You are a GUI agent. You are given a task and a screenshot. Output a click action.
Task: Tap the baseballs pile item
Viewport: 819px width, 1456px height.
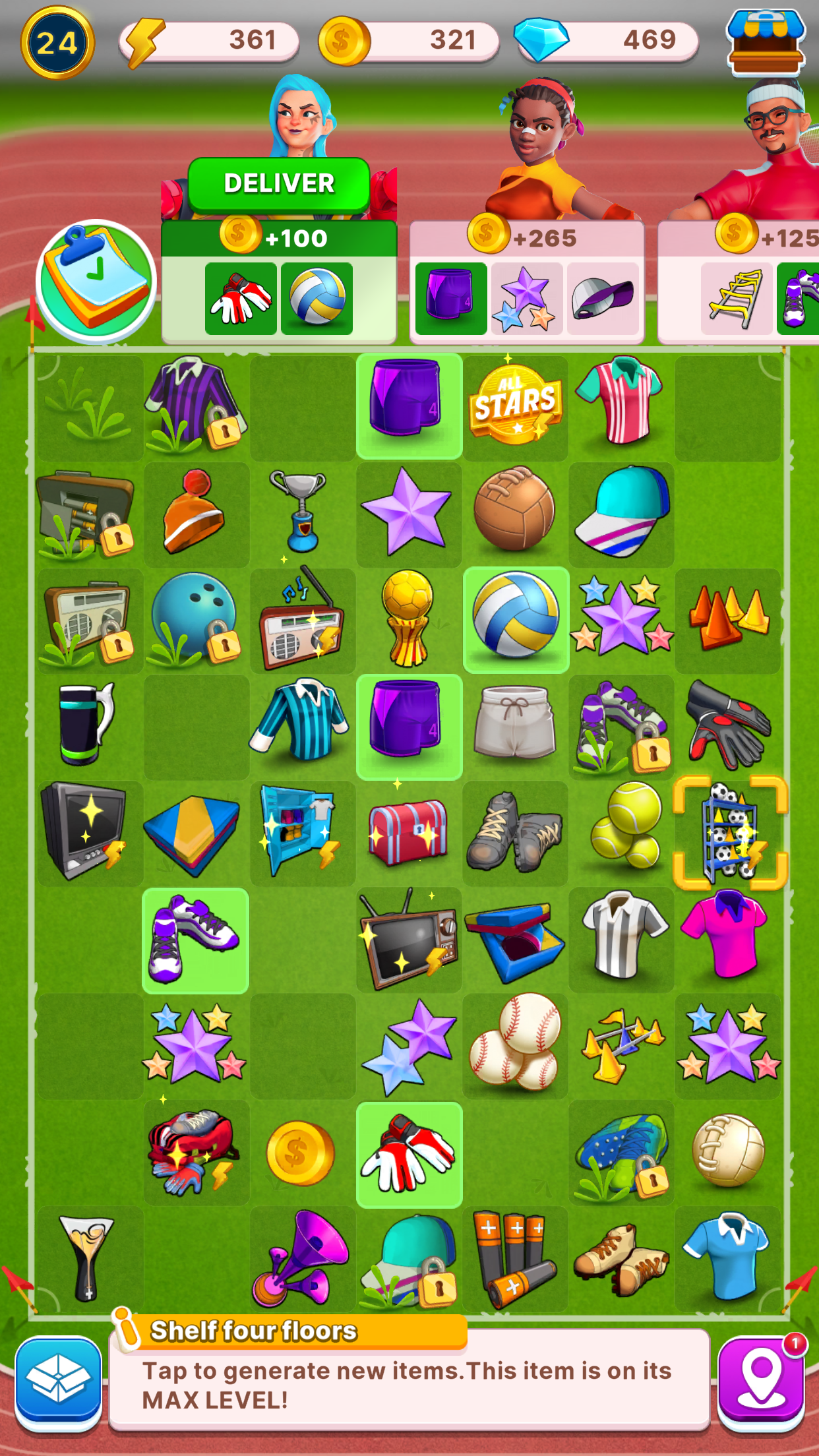515,1043
